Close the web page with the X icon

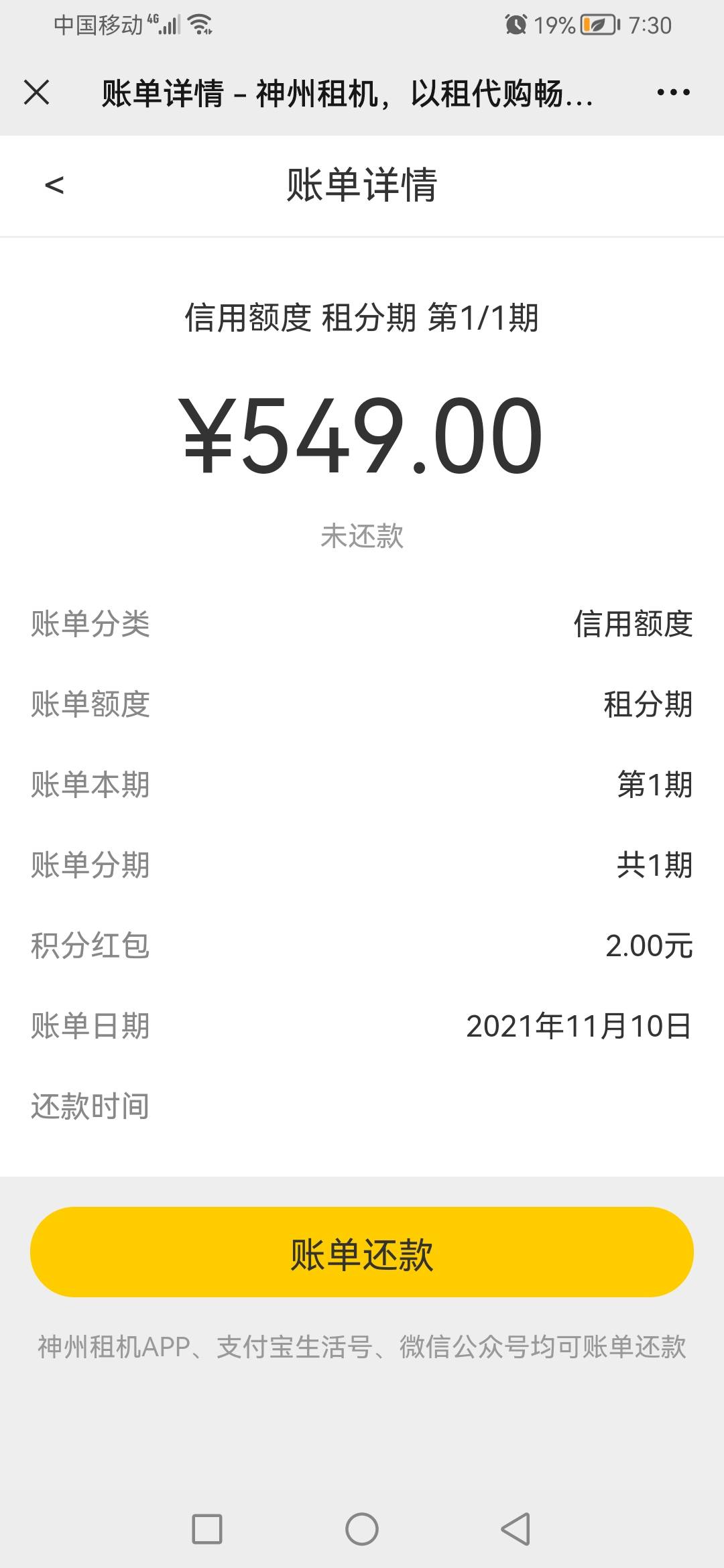click(x=37, y=92)
